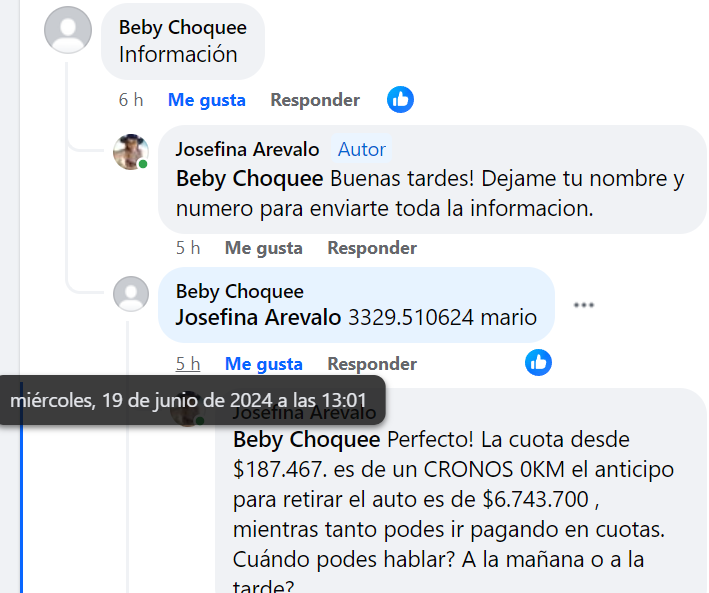Open the 6 h timestamp link
Screen dimensions: 709x593
[130, 100]
